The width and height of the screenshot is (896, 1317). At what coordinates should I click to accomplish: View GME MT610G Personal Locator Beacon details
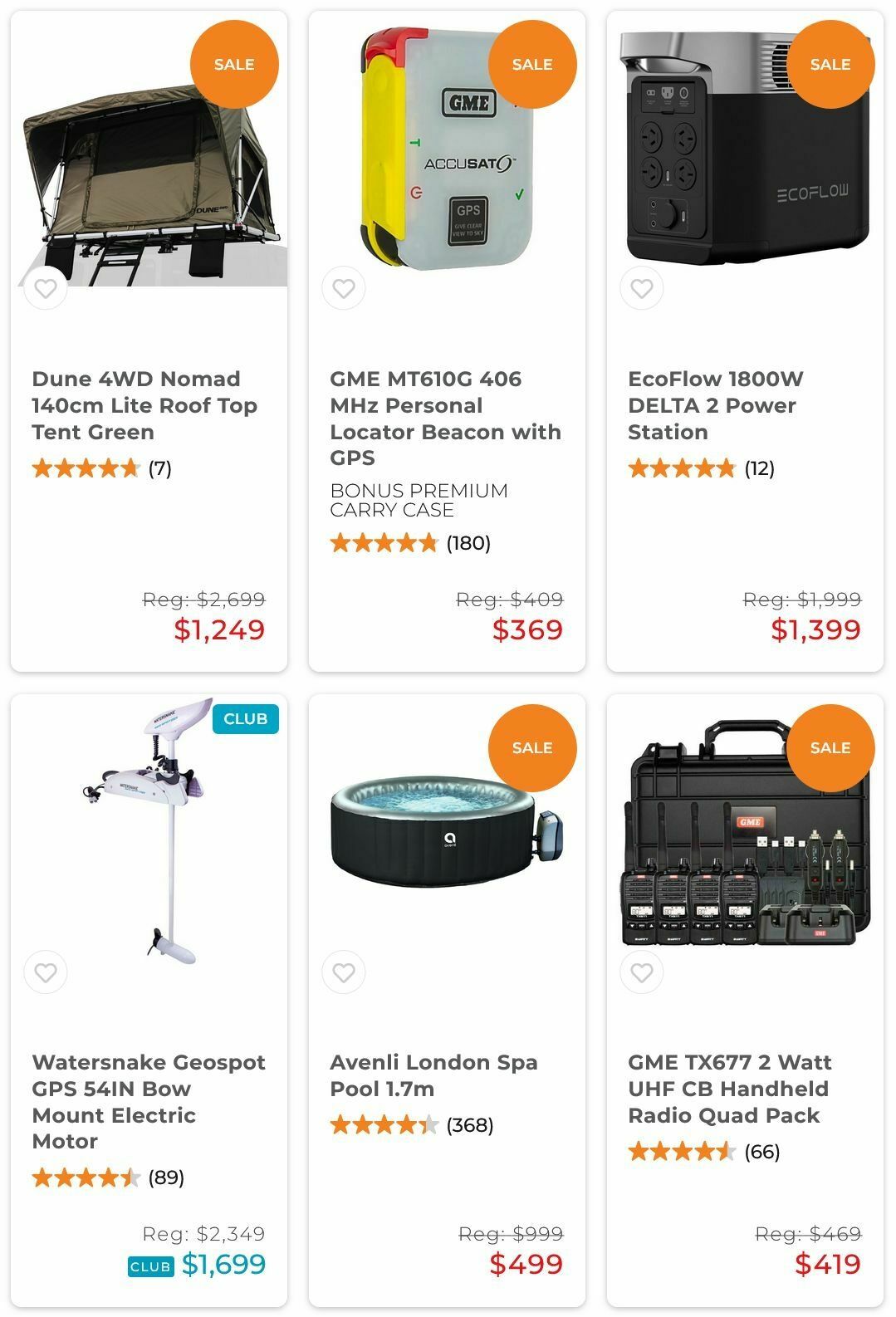[x=445, y=418]
